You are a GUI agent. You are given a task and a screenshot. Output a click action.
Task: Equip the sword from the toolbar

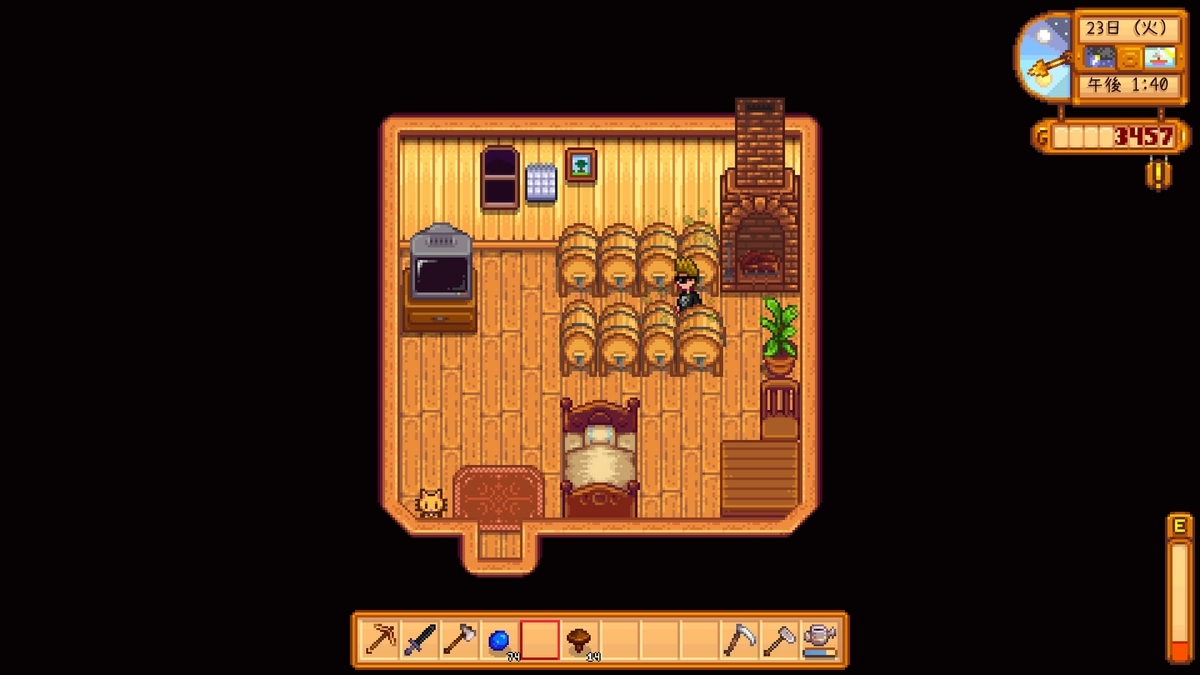pos(420,639)
